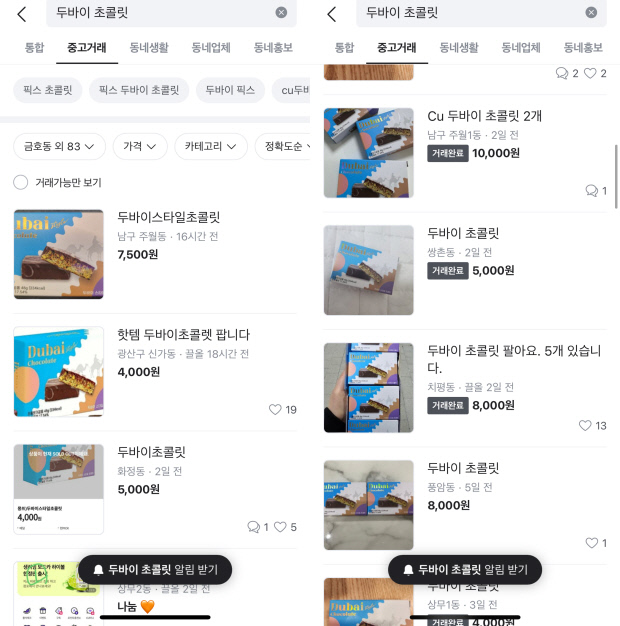Open the 금호동 외 83 location filter
The height and width of the screenshot is (626, 620).
(x=60, y=146)
